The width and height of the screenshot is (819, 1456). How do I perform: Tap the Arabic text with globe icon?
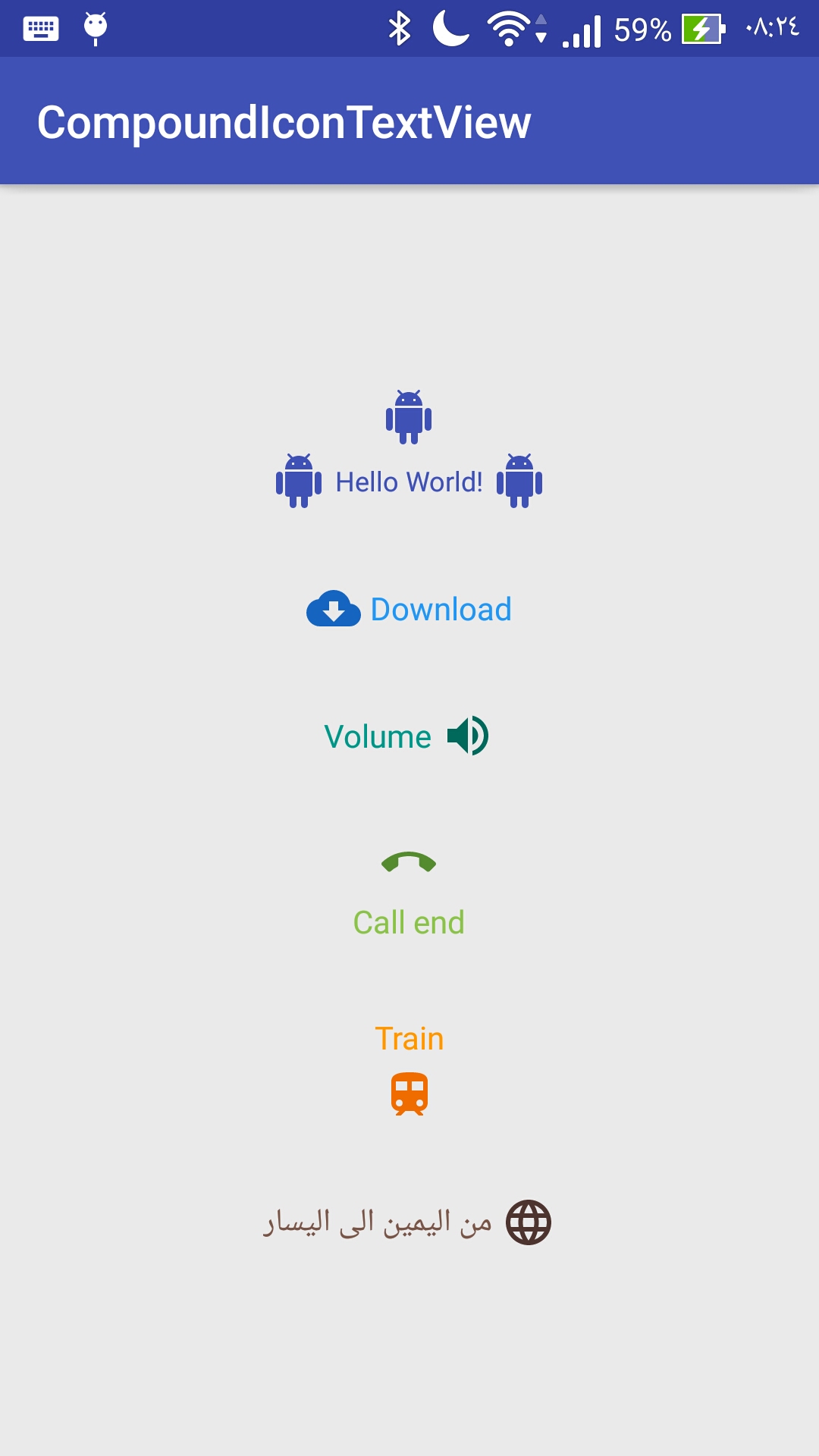click(x=407, y=1222)
